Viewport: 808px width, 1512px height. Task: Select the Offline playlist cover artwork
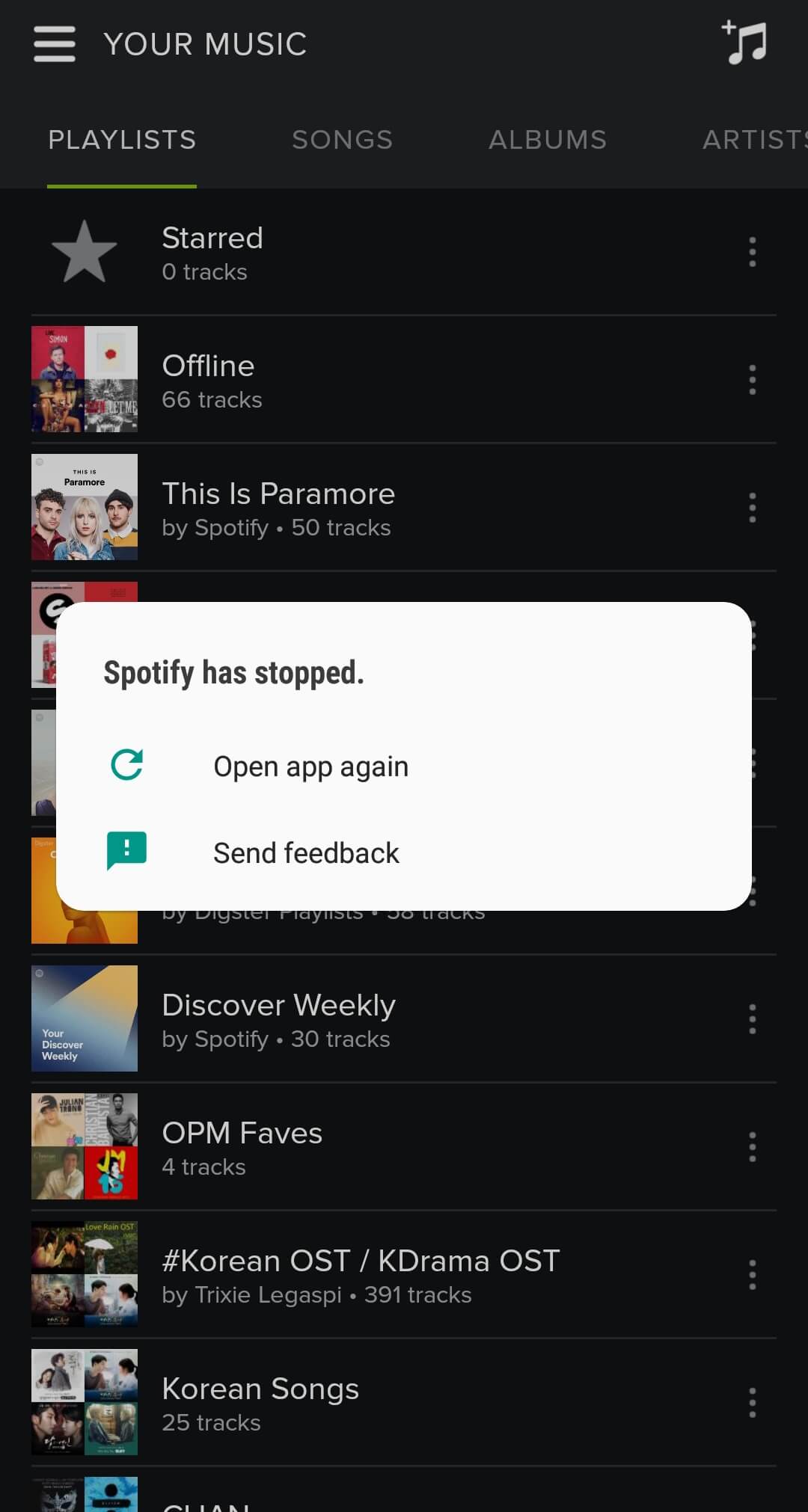click(84, 380)
